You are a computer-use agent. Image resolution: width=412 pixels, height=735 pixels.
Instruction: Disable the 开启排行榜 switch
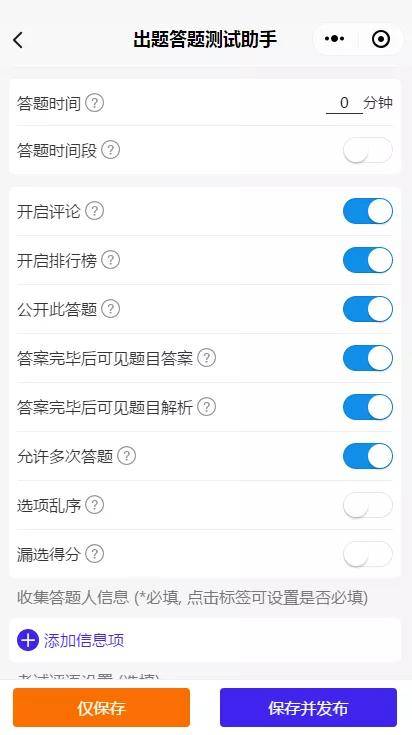tap(367, 260)
